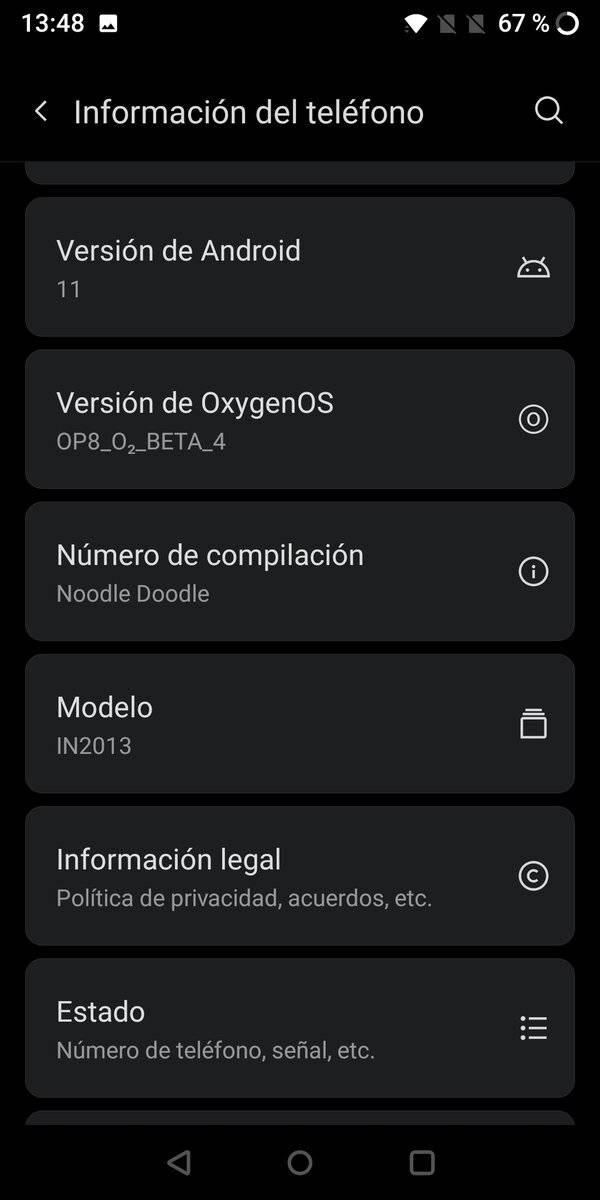This screenshot has height=1200, width=600.
Task: Go back from Información del teléfono
Action: point(41,111)
